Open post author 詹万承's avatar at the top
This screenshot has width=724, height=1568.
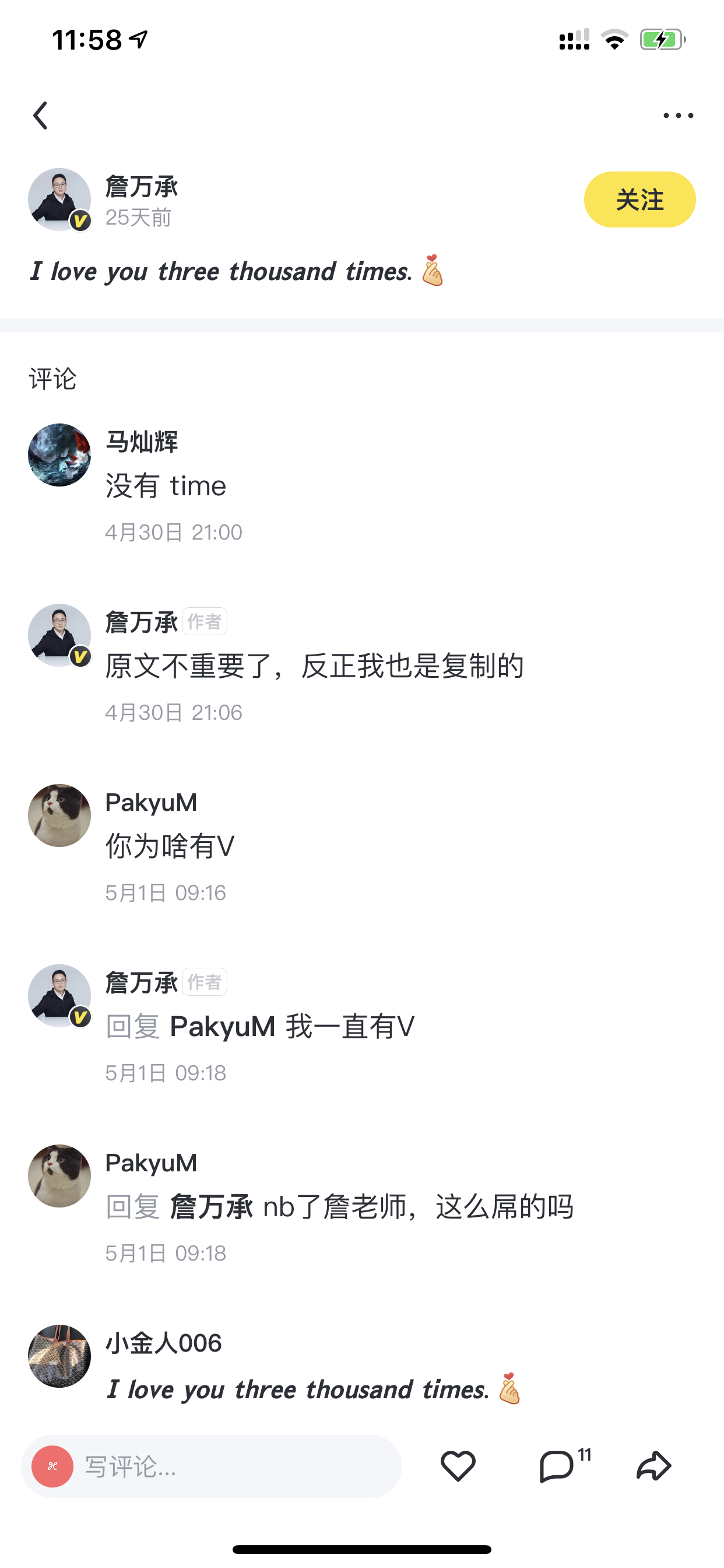click(x=59, y=199)
